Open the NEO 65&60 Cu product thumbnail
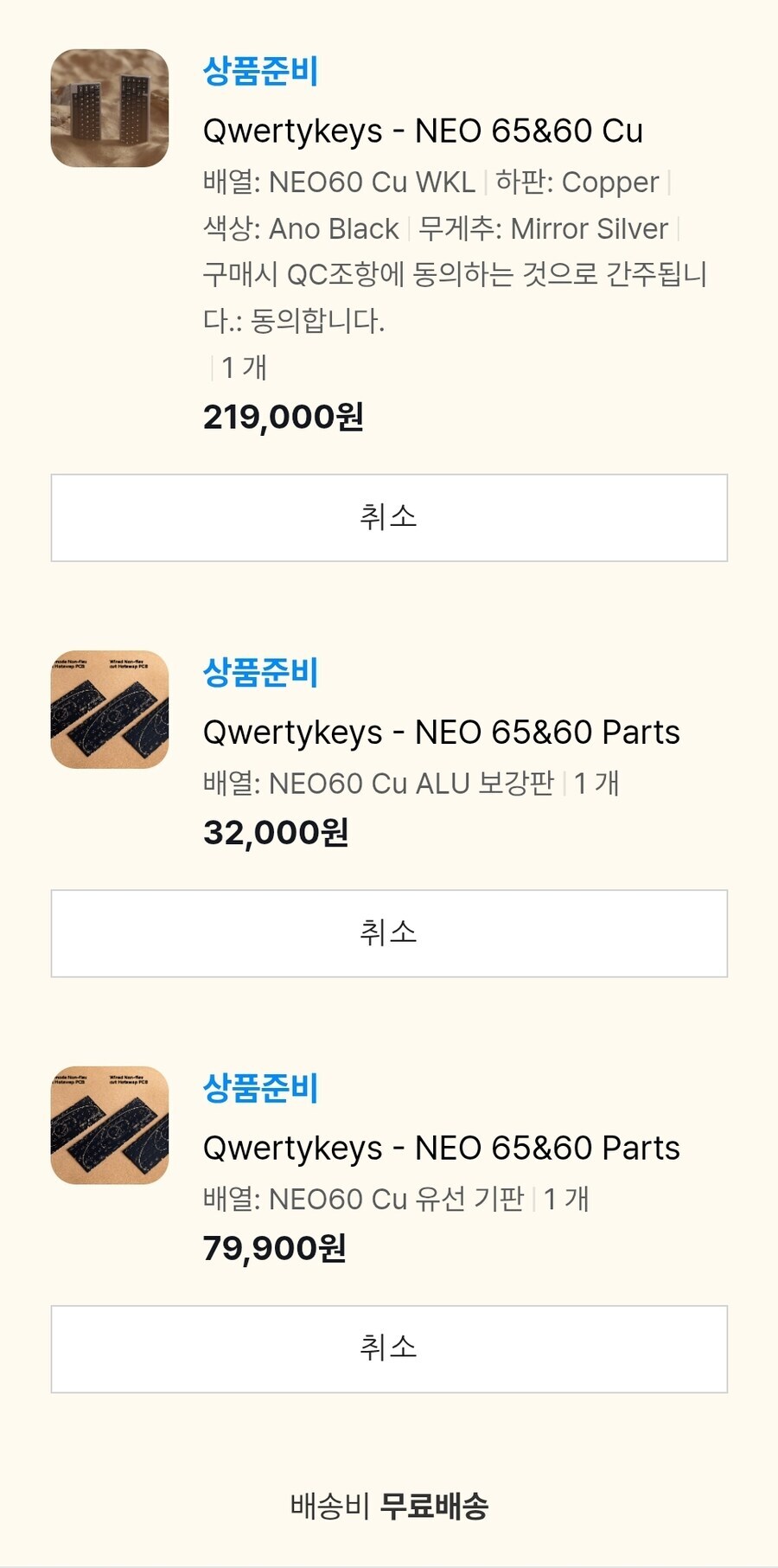This screenshot has width=778, height=1568. tap(110, 106)
